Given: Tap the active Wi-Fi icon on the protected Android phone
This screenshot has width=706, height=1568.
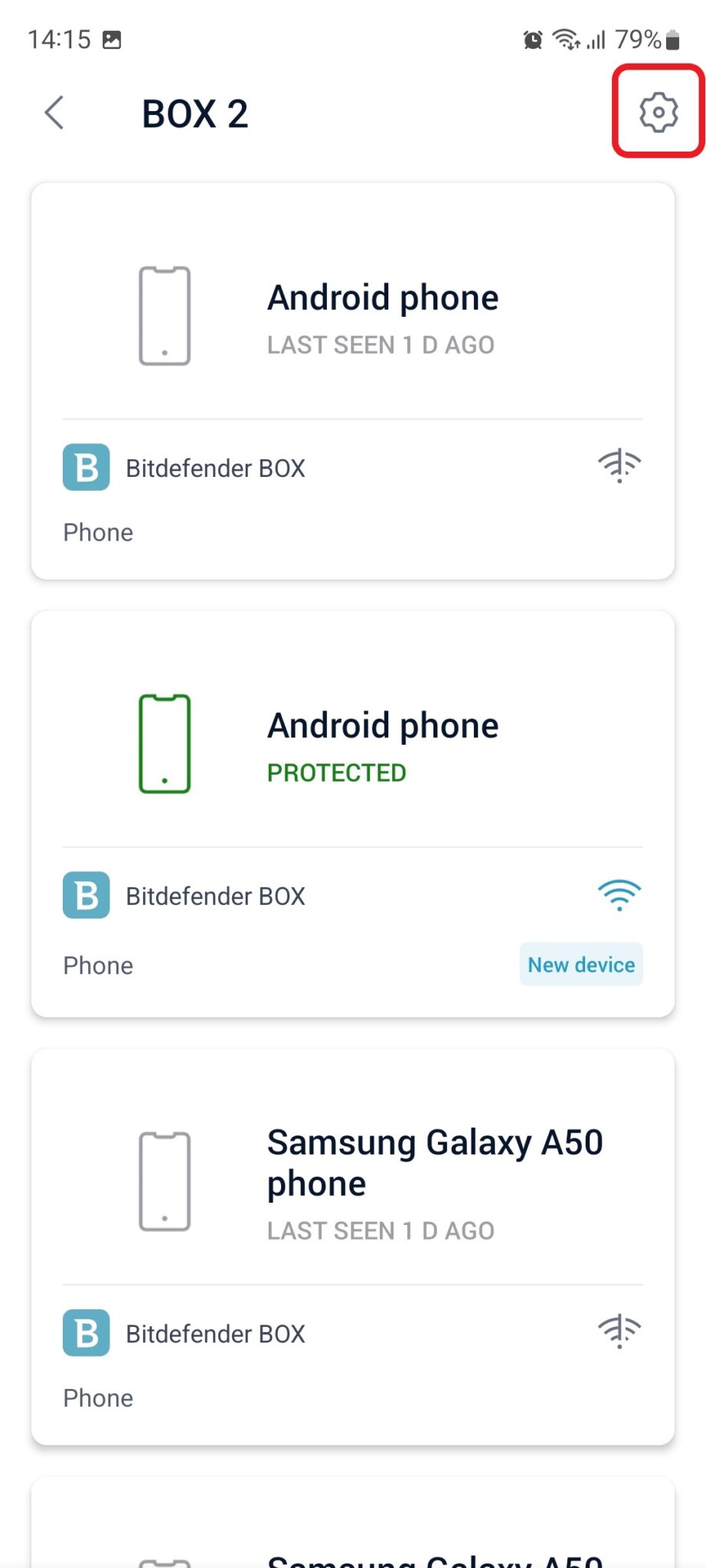Looking at the screenshot, I should [619, 894].
